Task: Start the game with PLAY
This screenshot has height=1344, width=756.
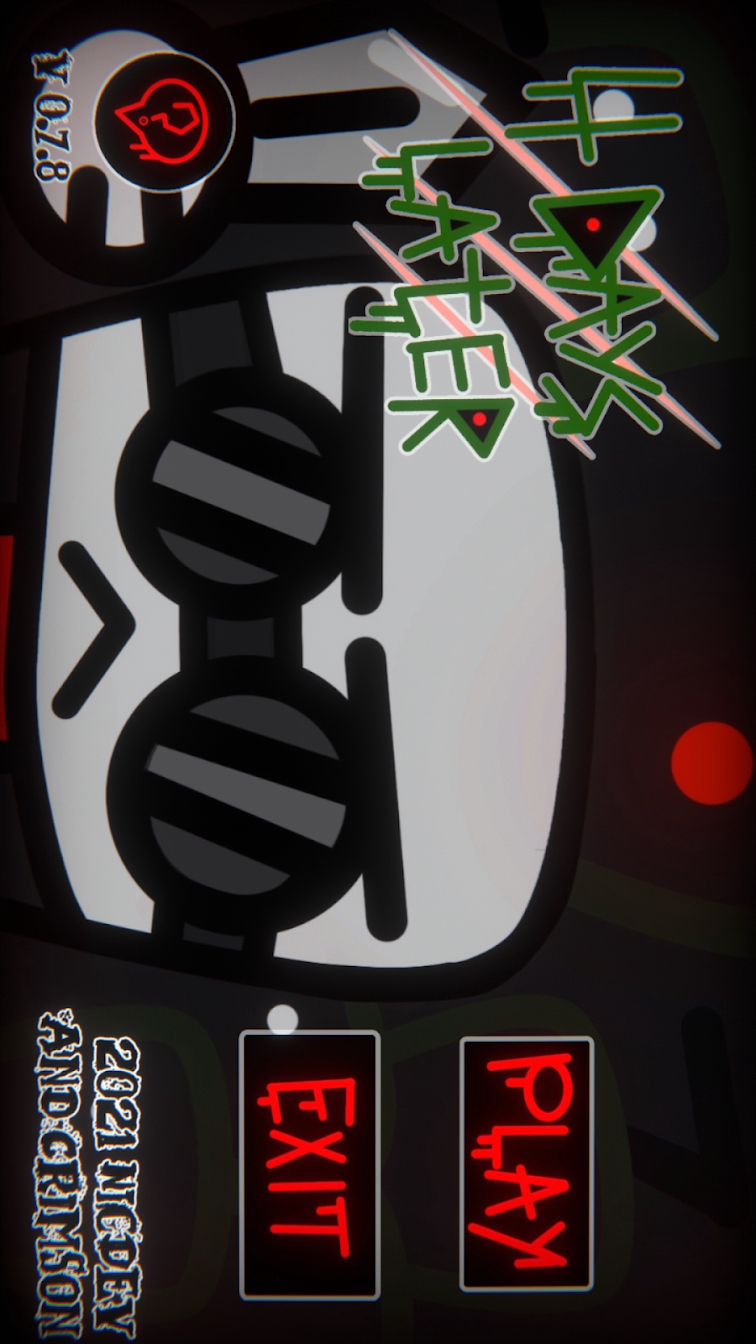Action: click(x=526, y=1163)
